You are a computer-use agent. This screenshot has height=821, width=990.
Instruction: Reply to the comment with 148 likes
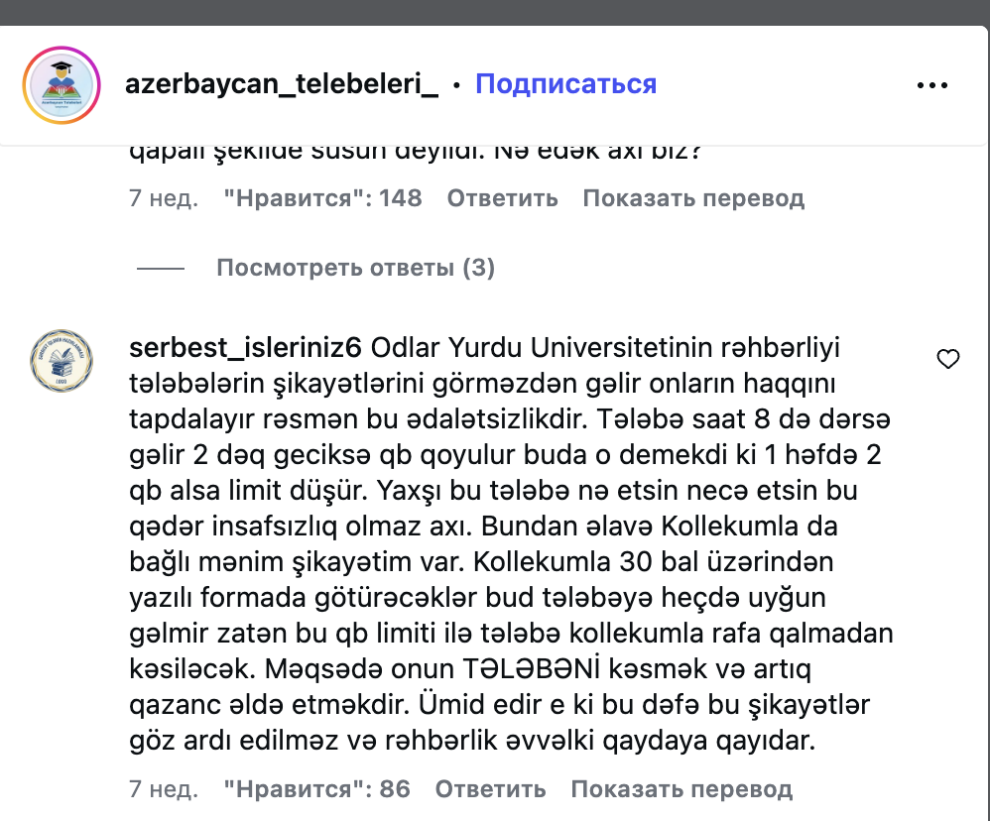[x=502, y=198]
